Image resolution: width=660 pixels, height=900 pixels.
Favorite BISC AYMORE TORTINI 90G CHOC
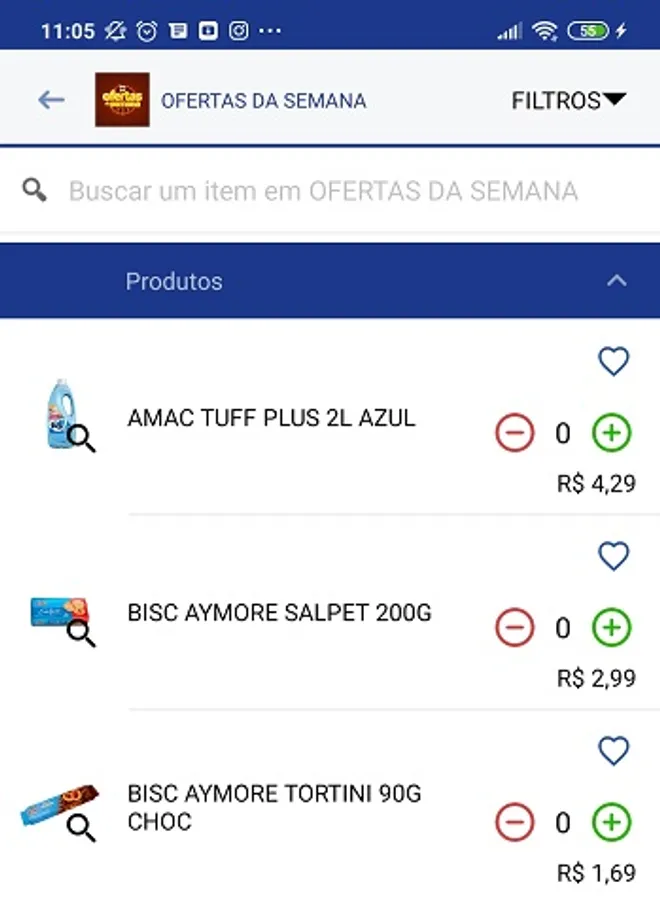613,751
